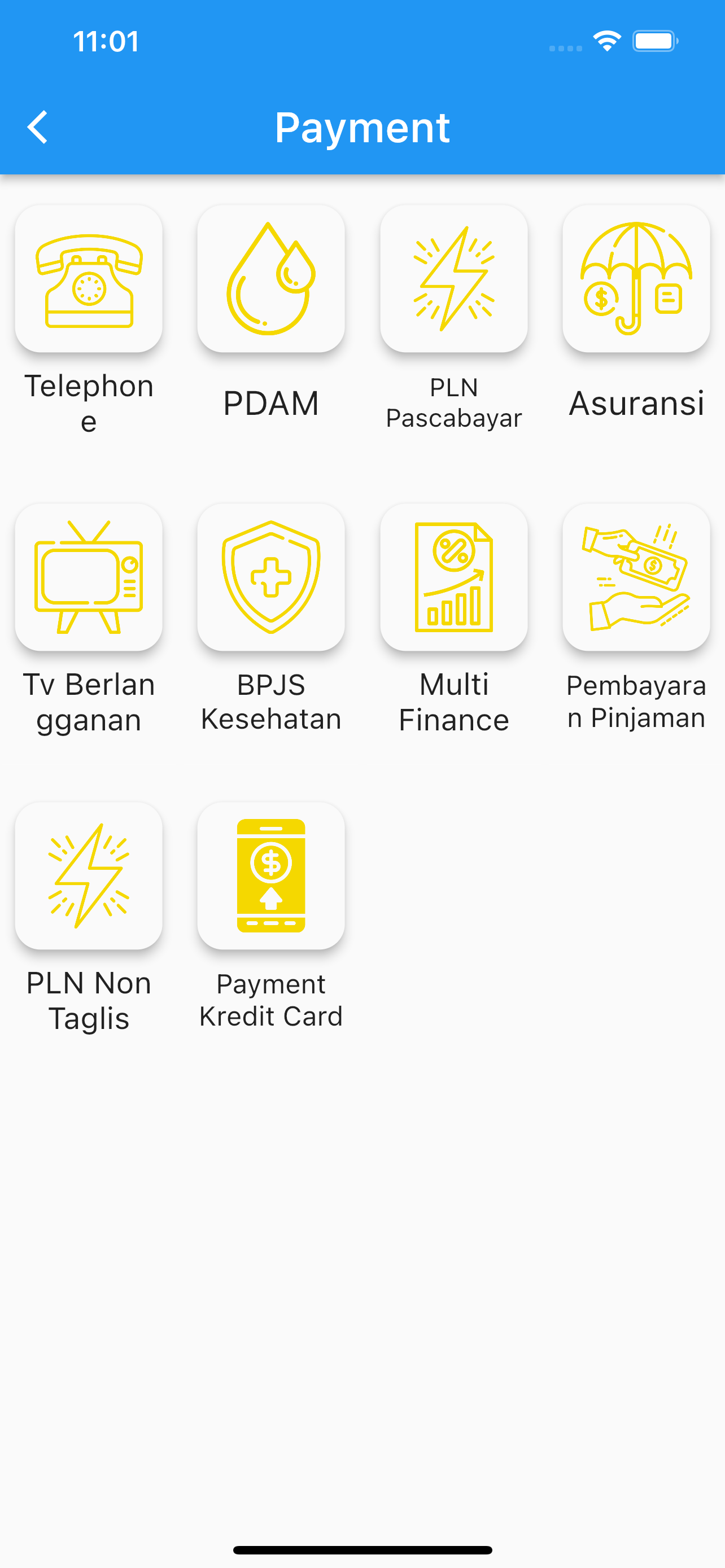Open the Telephone payment option
Screen dimensions: 725x1568
(x=89, y=279)
